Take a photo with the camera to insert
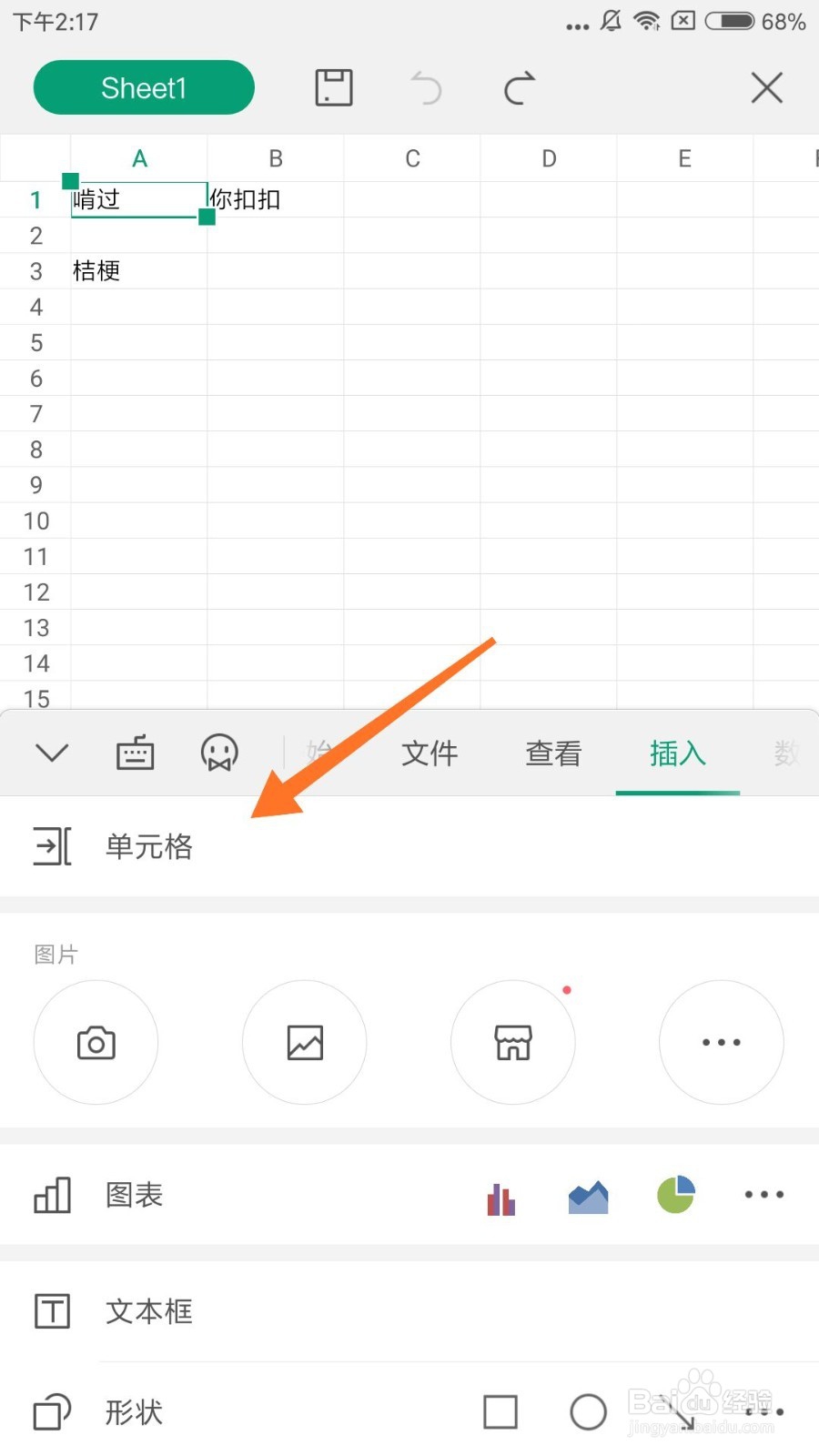This screenshot has height=1456, width=819. [x=96, y=1042]
